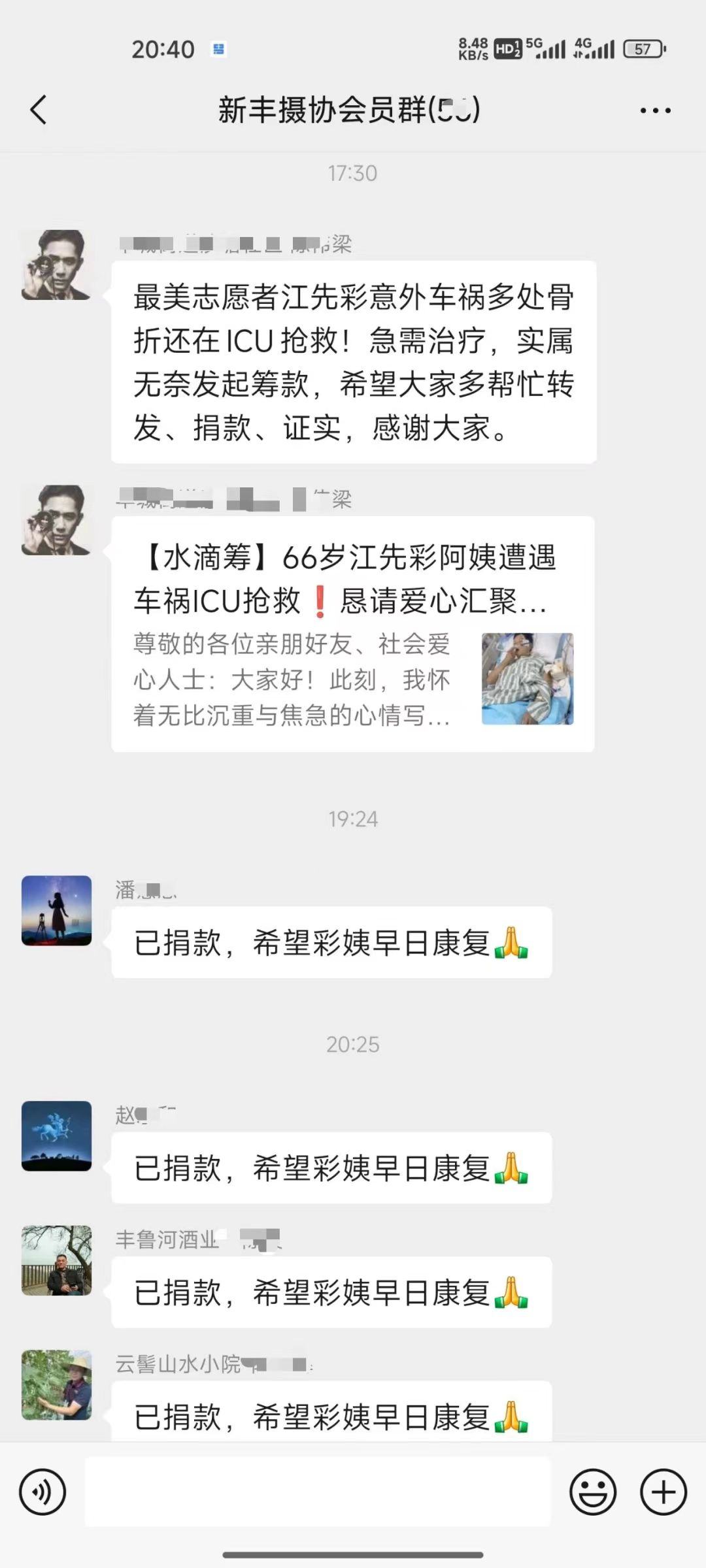Open 云髻山水小院 member's avatar
Viewport: 706px width, 1568px height.
click(57, 1384)
